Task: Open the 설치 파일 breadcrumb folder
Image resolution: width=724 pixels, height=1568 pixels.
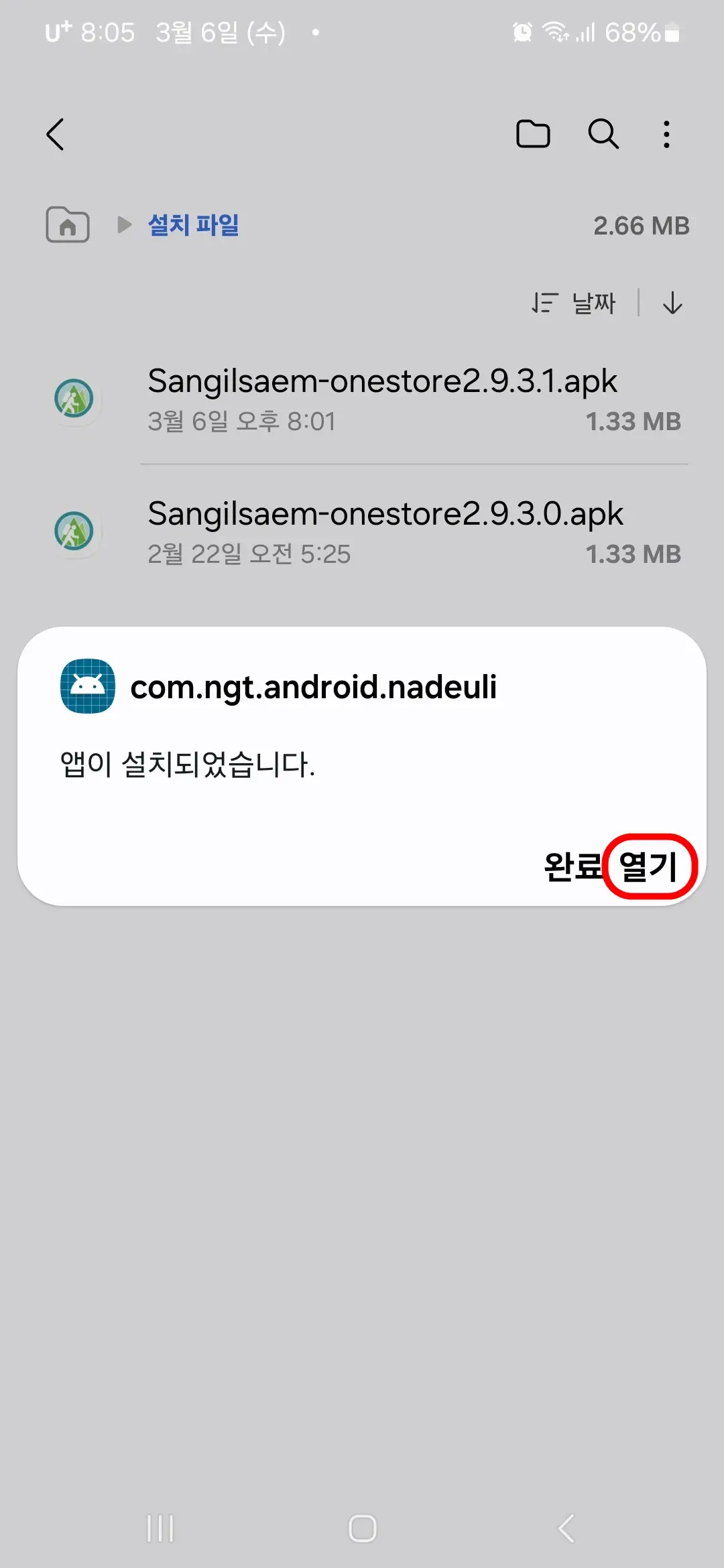Action: pyautogui.click(x=194, y=224)
